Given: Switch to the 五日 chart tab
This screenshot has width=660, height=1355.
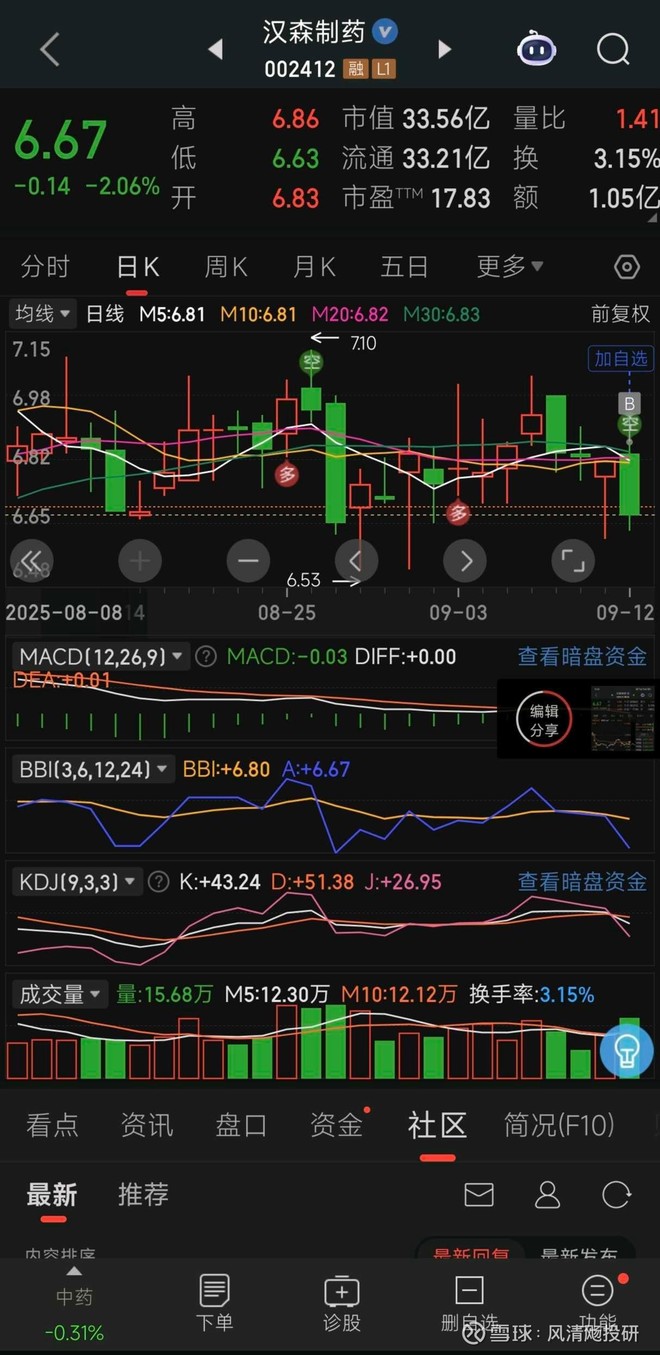Looking at the screenshot, I should pos(404,267).
